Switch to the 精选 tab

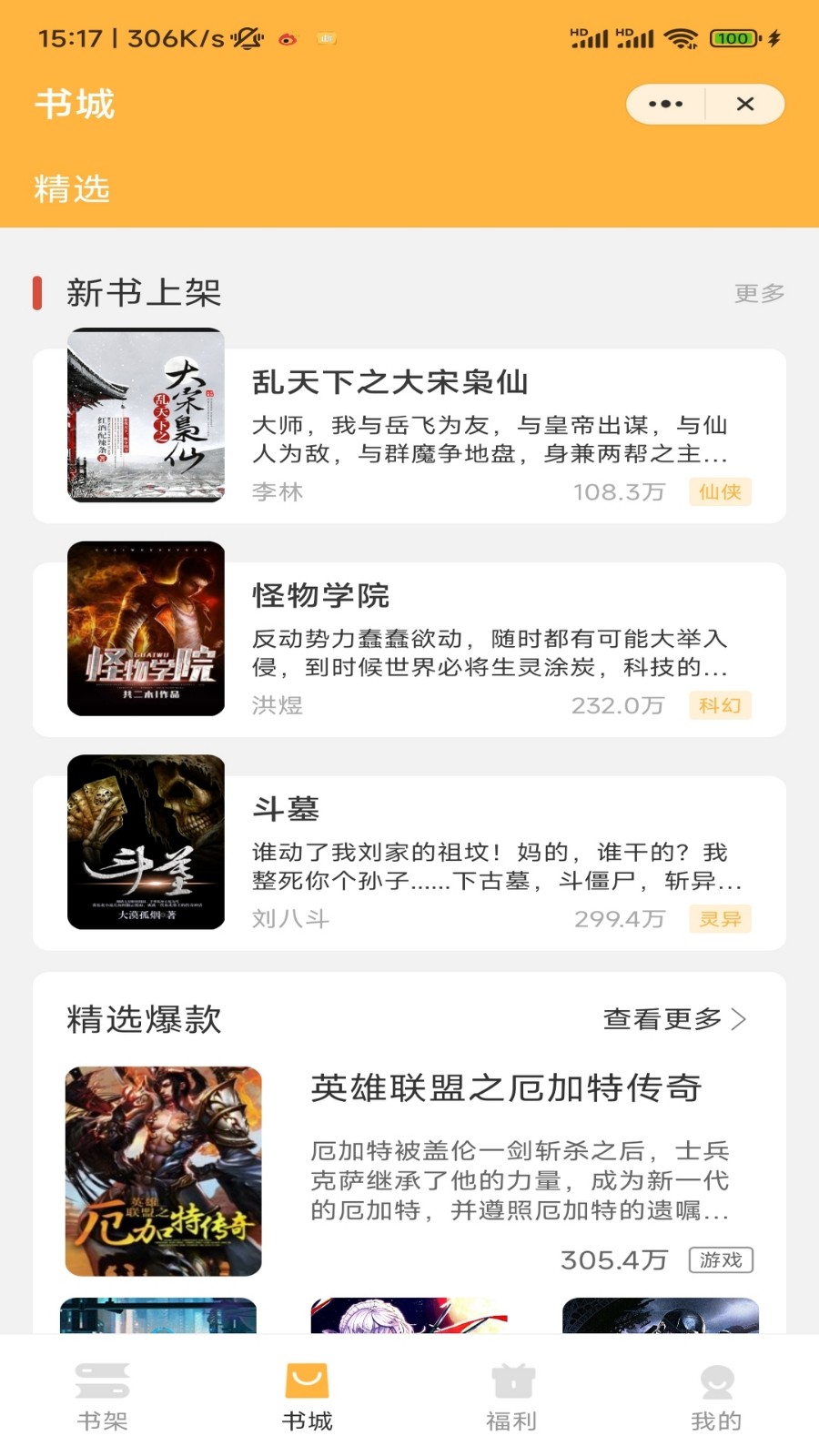coord(70,191)
